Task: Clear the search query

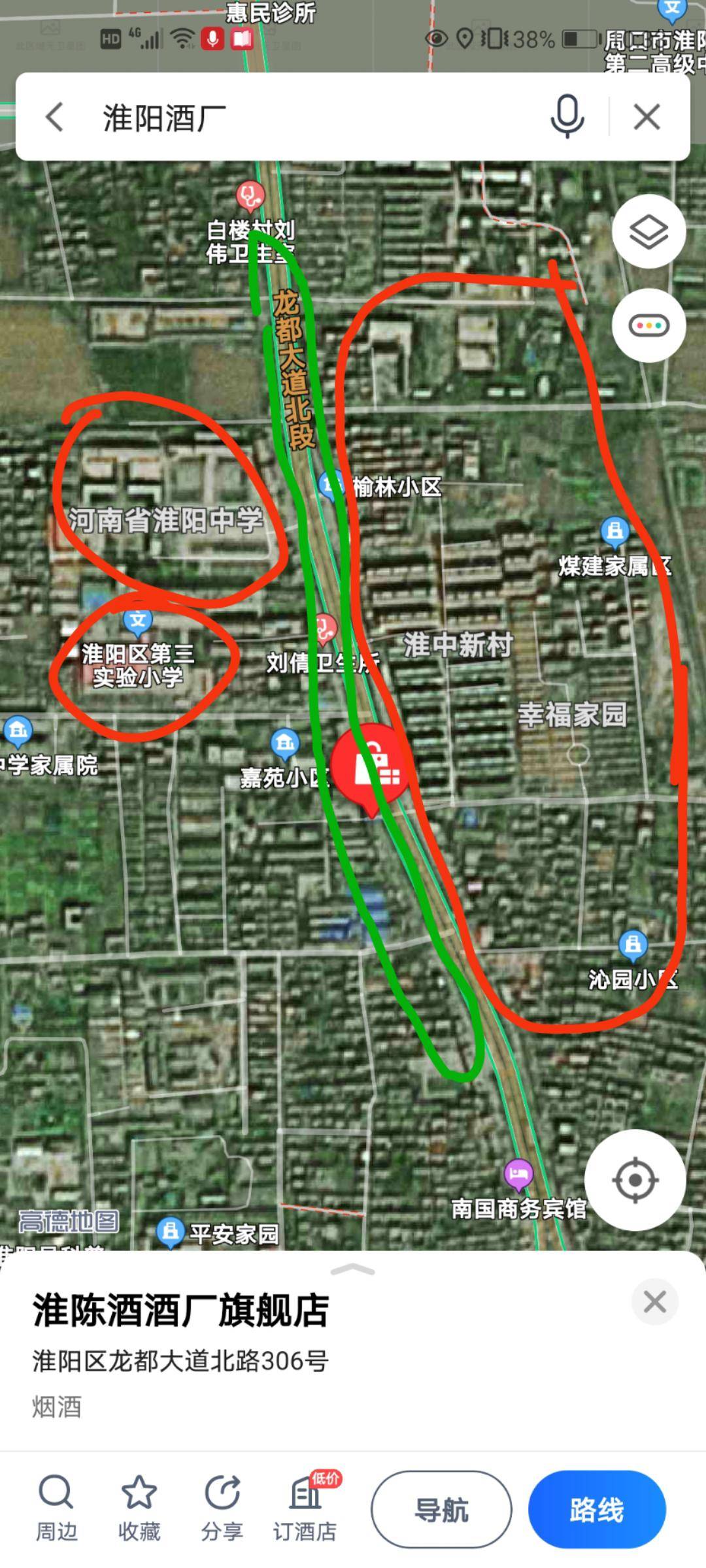Action: pos(647,118)
